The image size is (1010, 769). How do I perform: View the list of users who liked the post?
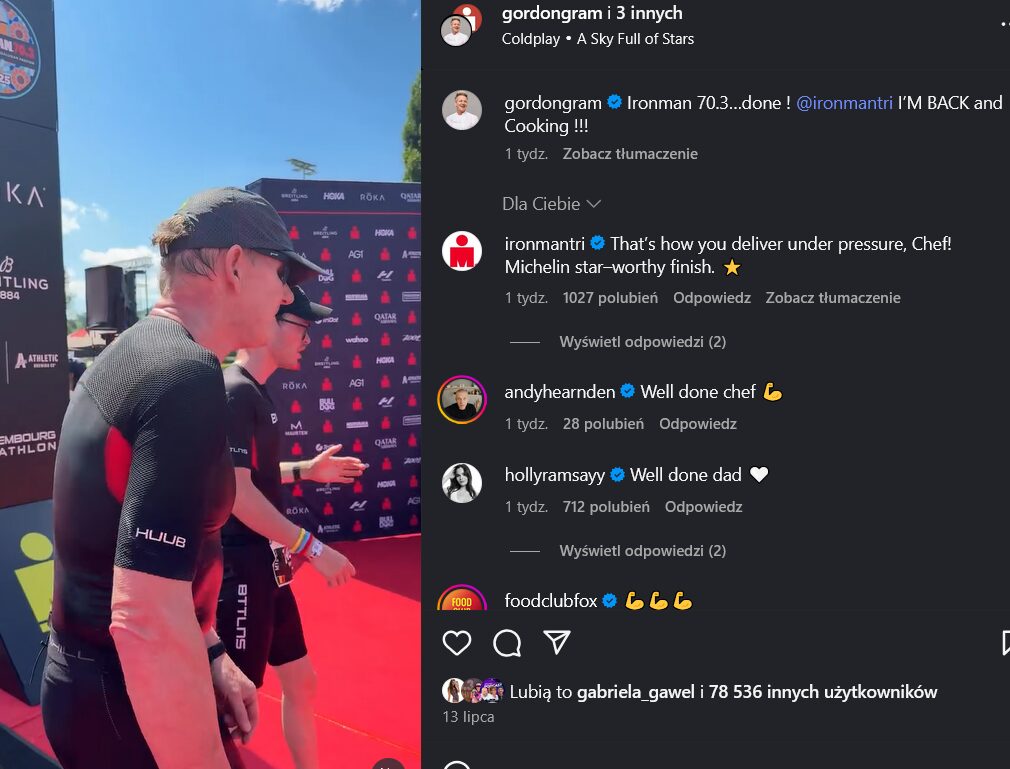[822, 692]
